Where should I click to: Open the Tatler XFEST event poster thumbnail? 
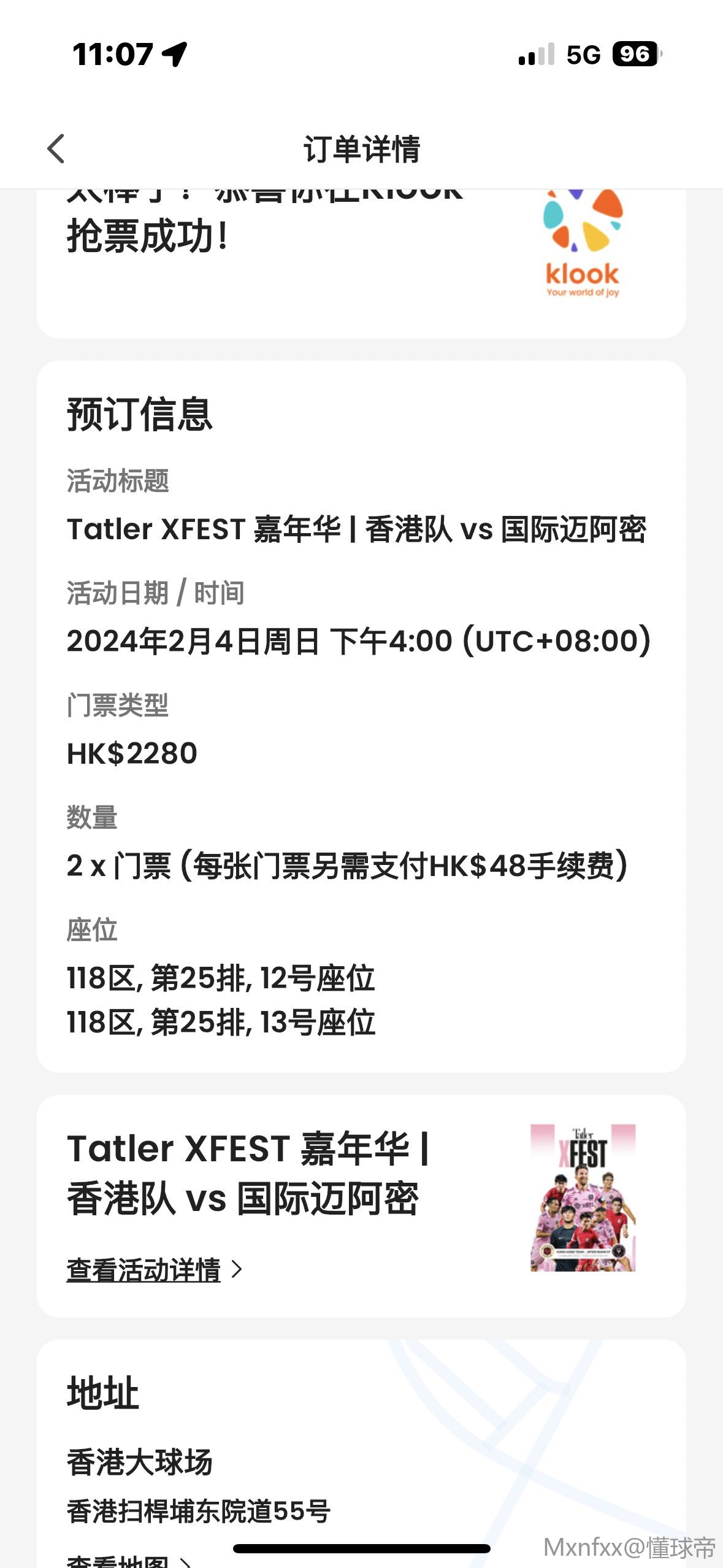(x=583, y=1197)
